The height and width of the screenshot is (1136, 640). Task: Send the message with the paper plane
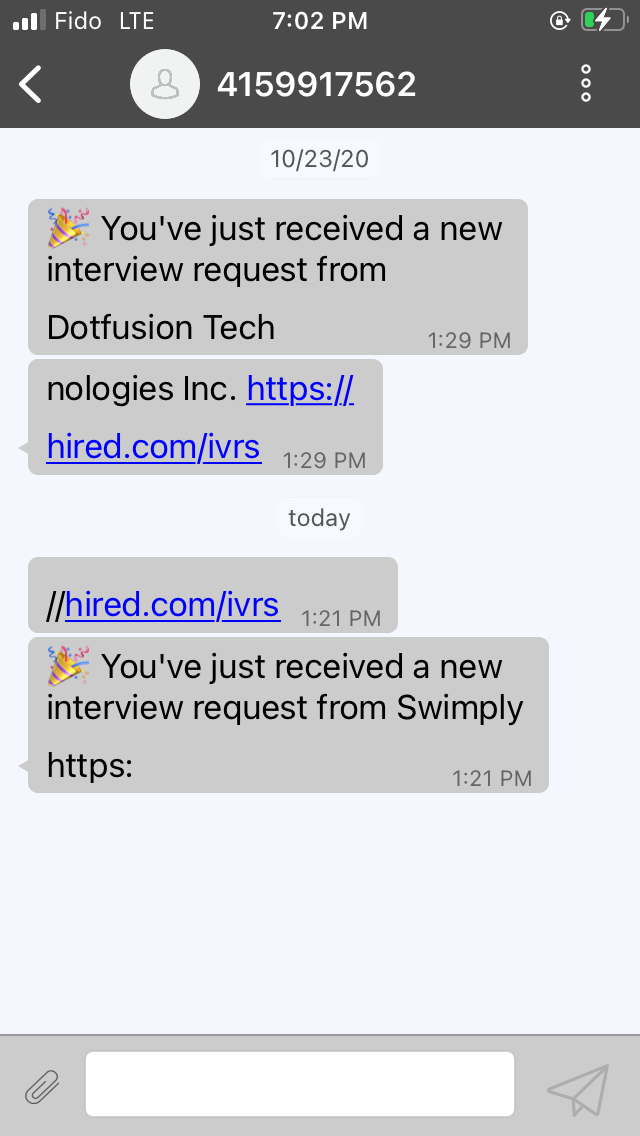[578, 1088]
